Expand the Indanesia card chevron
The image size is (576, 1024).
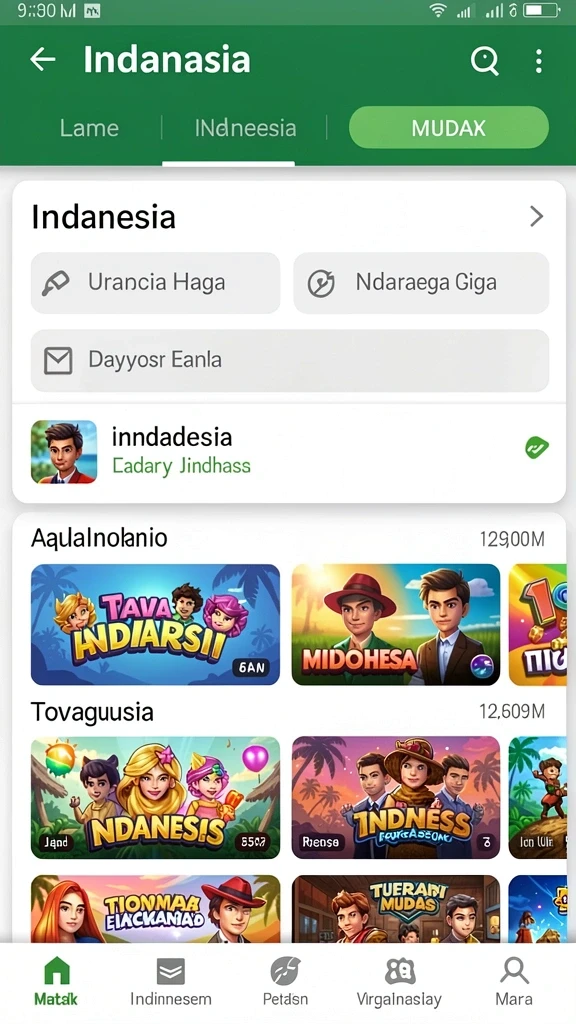click(x=536, y=216)
